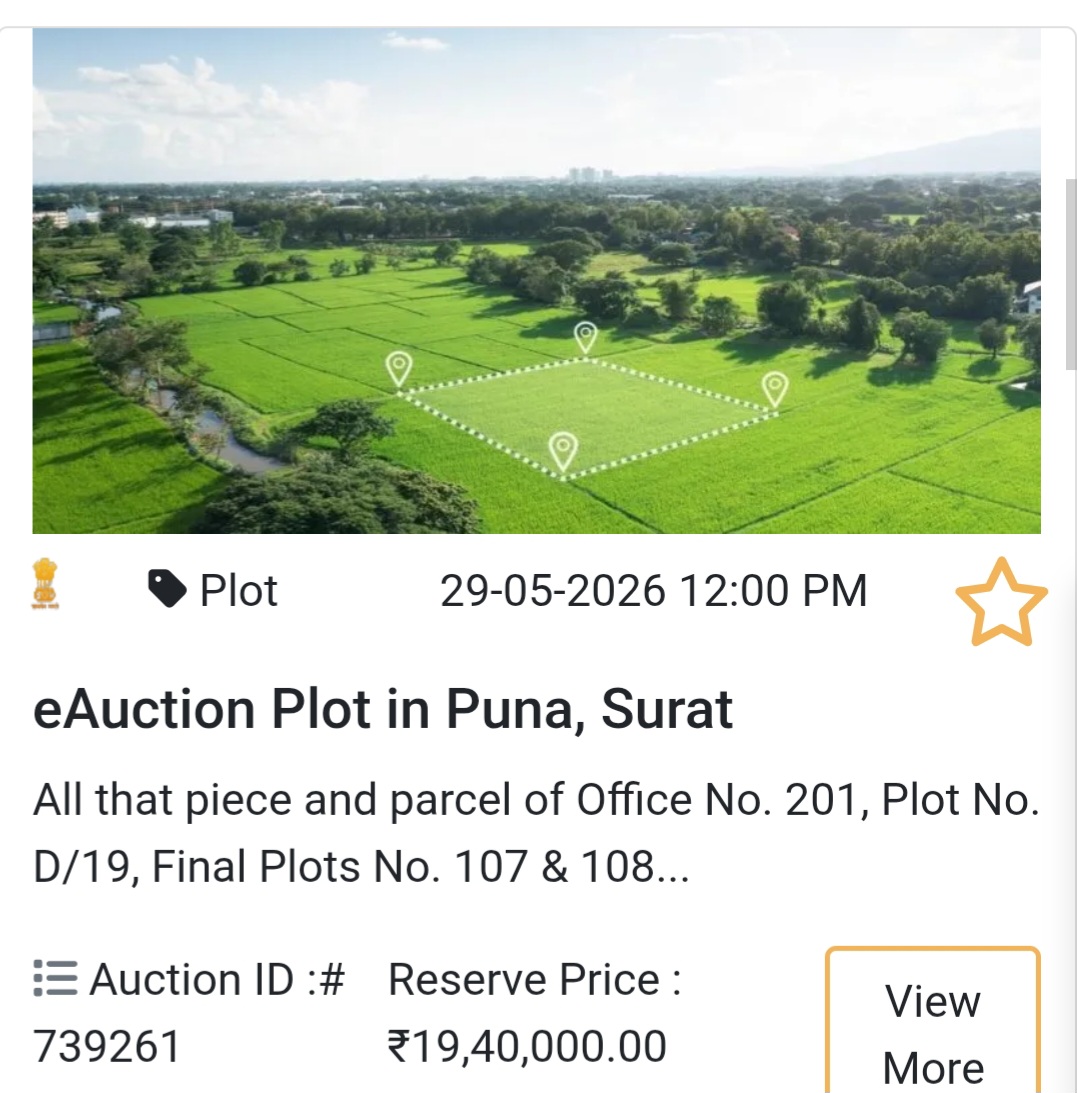Viewport: 1077px width, 1093px height.
Task: Select the Plot label next to the tag
Action: coord(237,590)
